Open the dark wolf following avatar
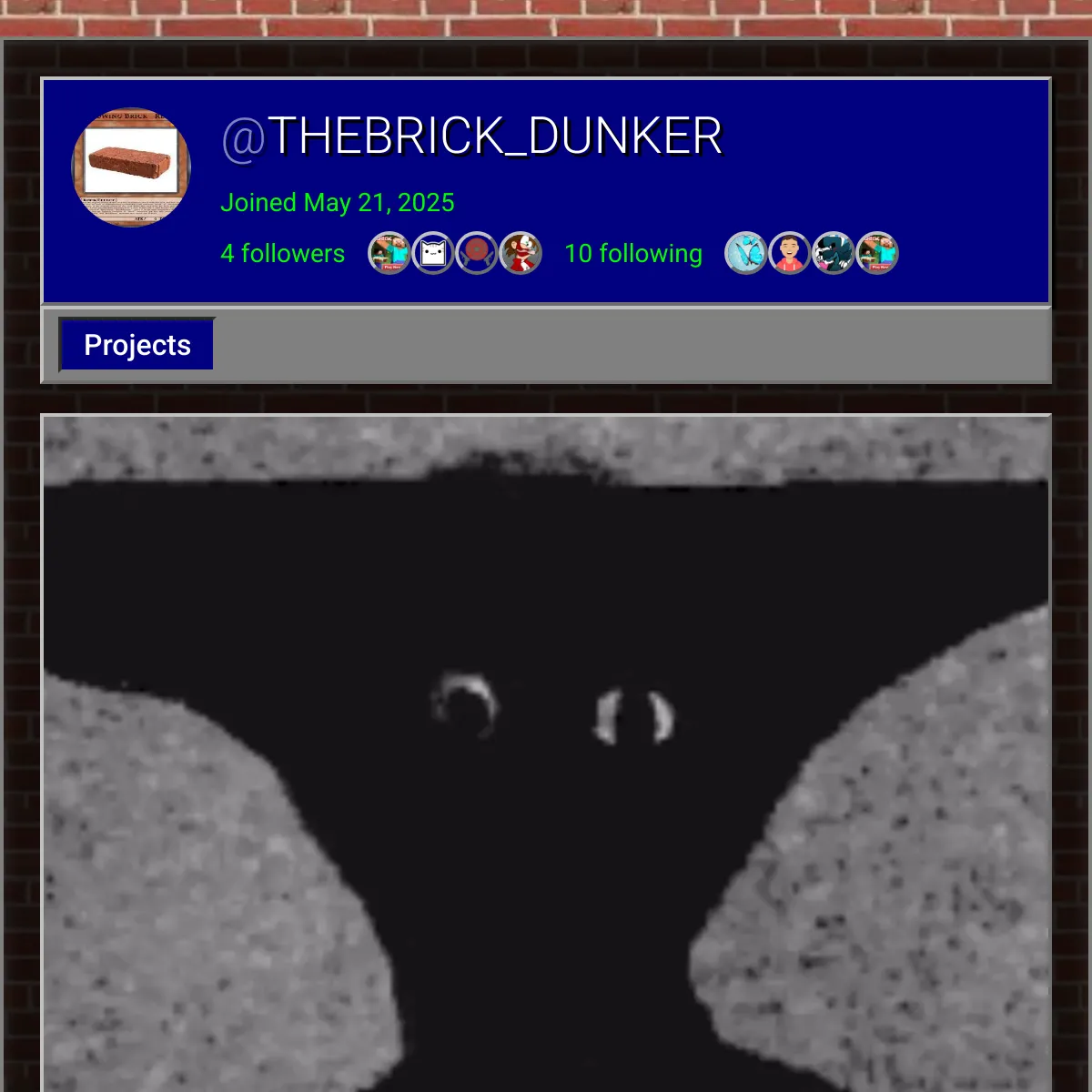The image size is (1092, 1092). point(834,253)
